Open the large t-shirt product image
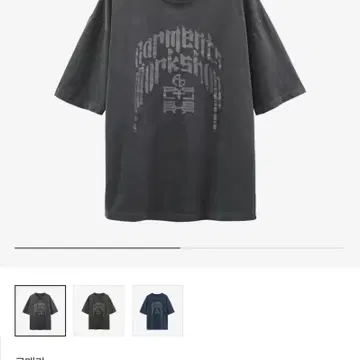This screenshot has width=360, height=360. pos(180,110)
